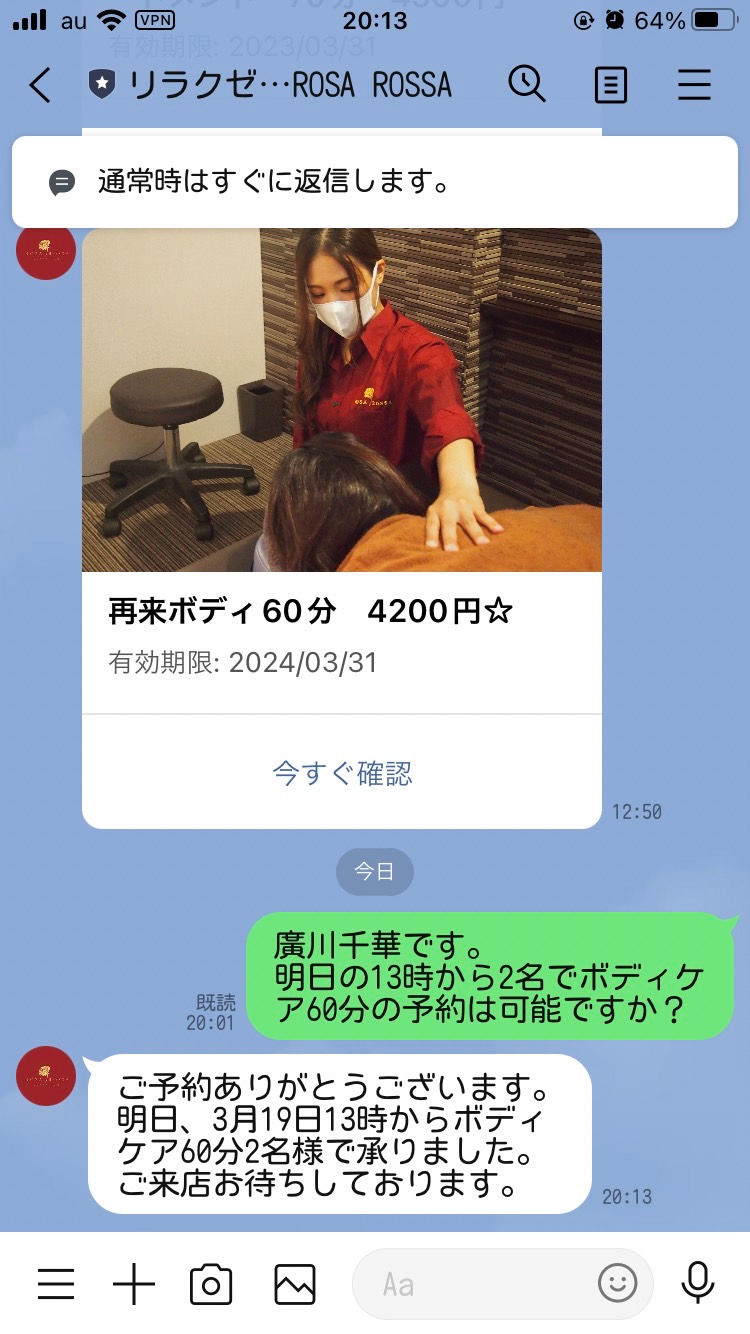Launch the camera from the chat bar
Viewport: 750px width, 1334px height.
click(211, 1283)
